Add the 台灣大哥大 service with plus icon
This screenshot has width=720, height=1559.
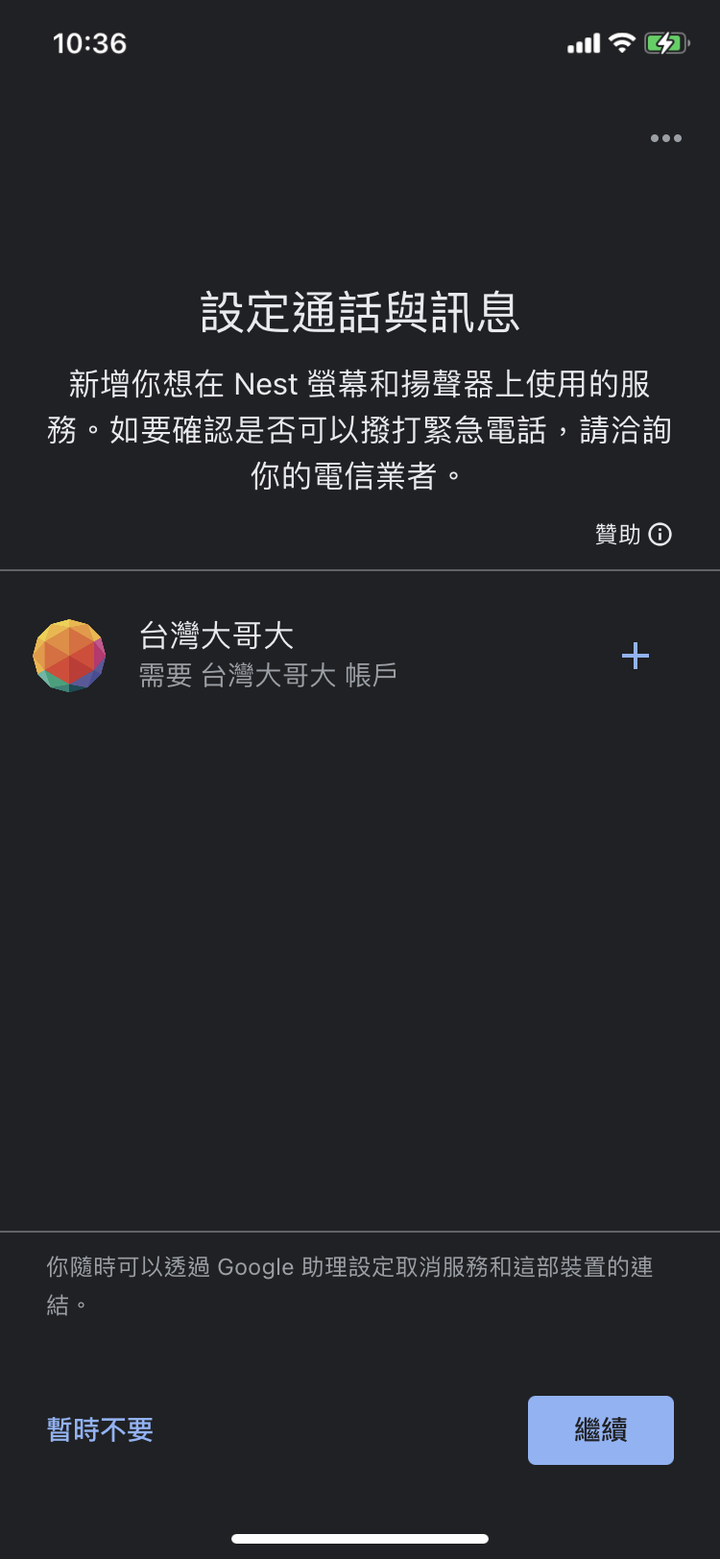(635, 656)
